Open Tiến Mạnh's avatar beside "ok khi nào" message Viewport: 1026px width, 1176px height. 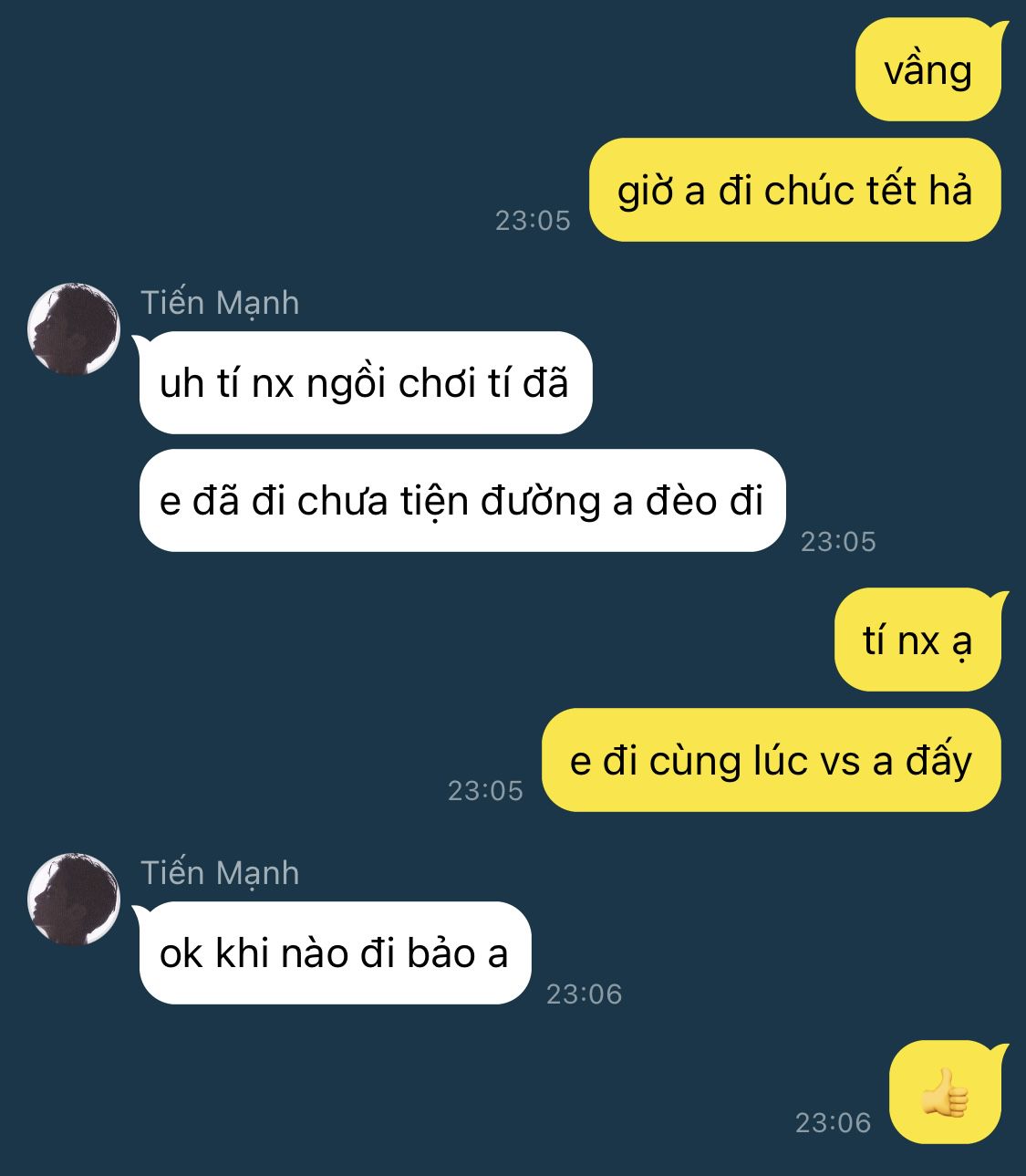74,900
